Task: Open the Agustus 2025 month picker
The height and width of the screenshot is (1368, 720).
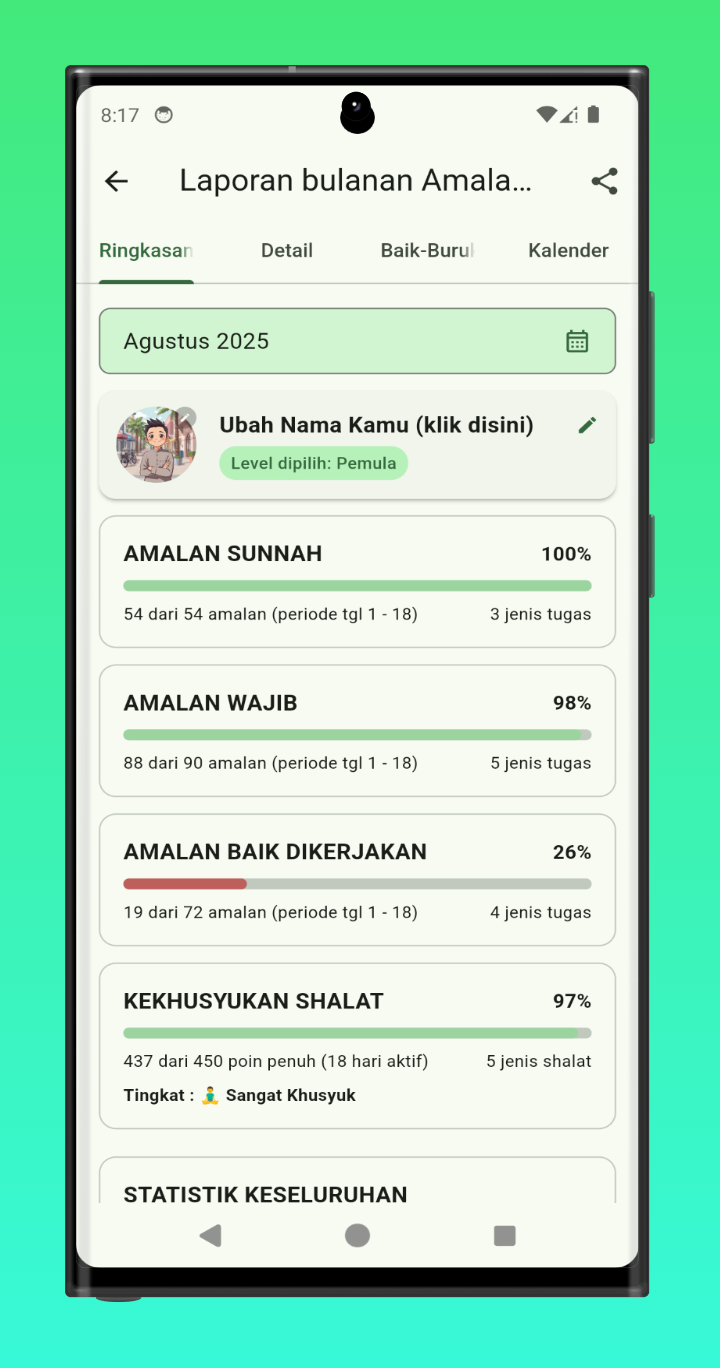Action: [x=357, y=341]
